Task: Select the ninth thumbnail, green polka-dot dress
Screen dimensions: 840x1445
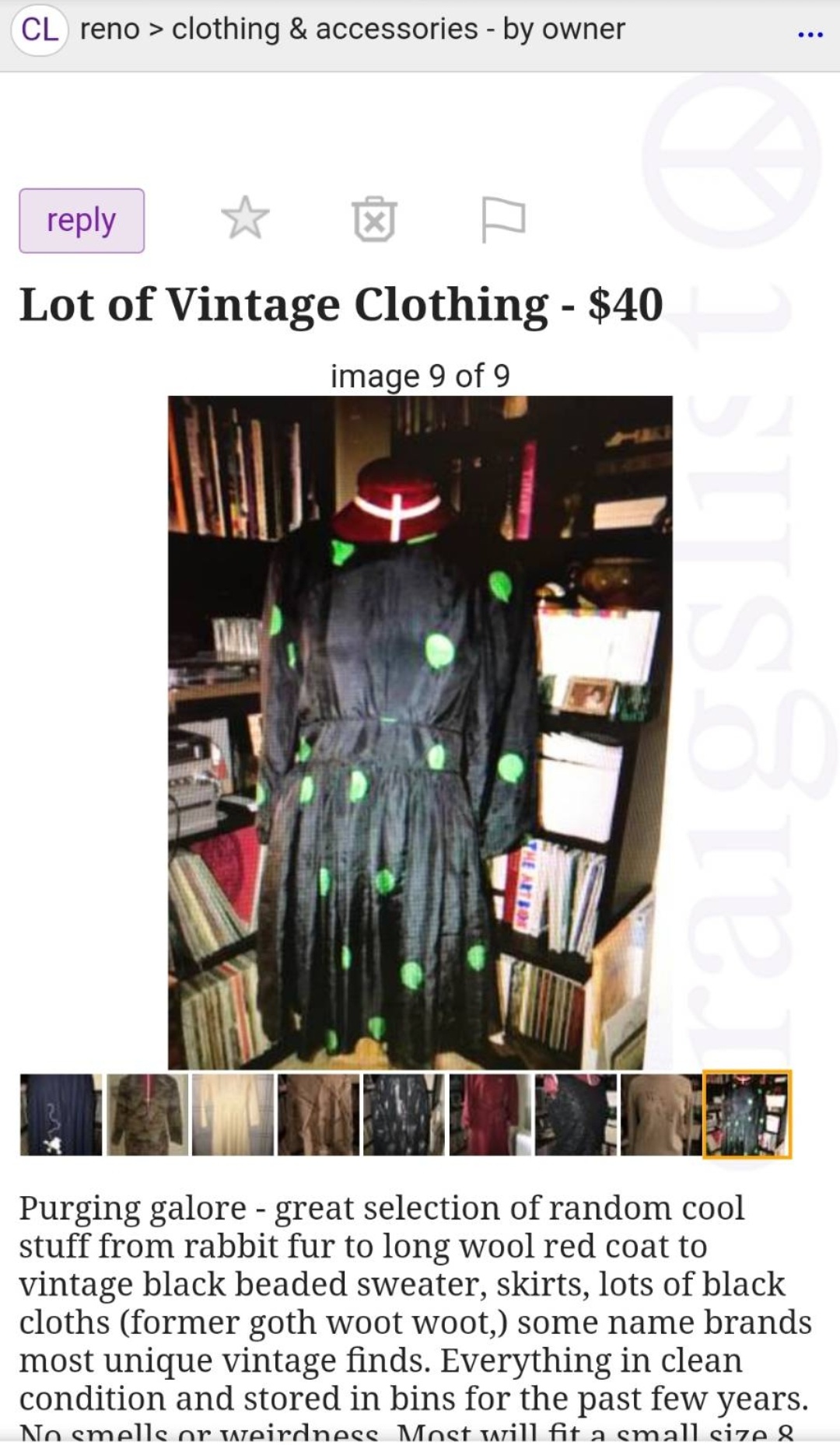Action: pos(747,1114)
